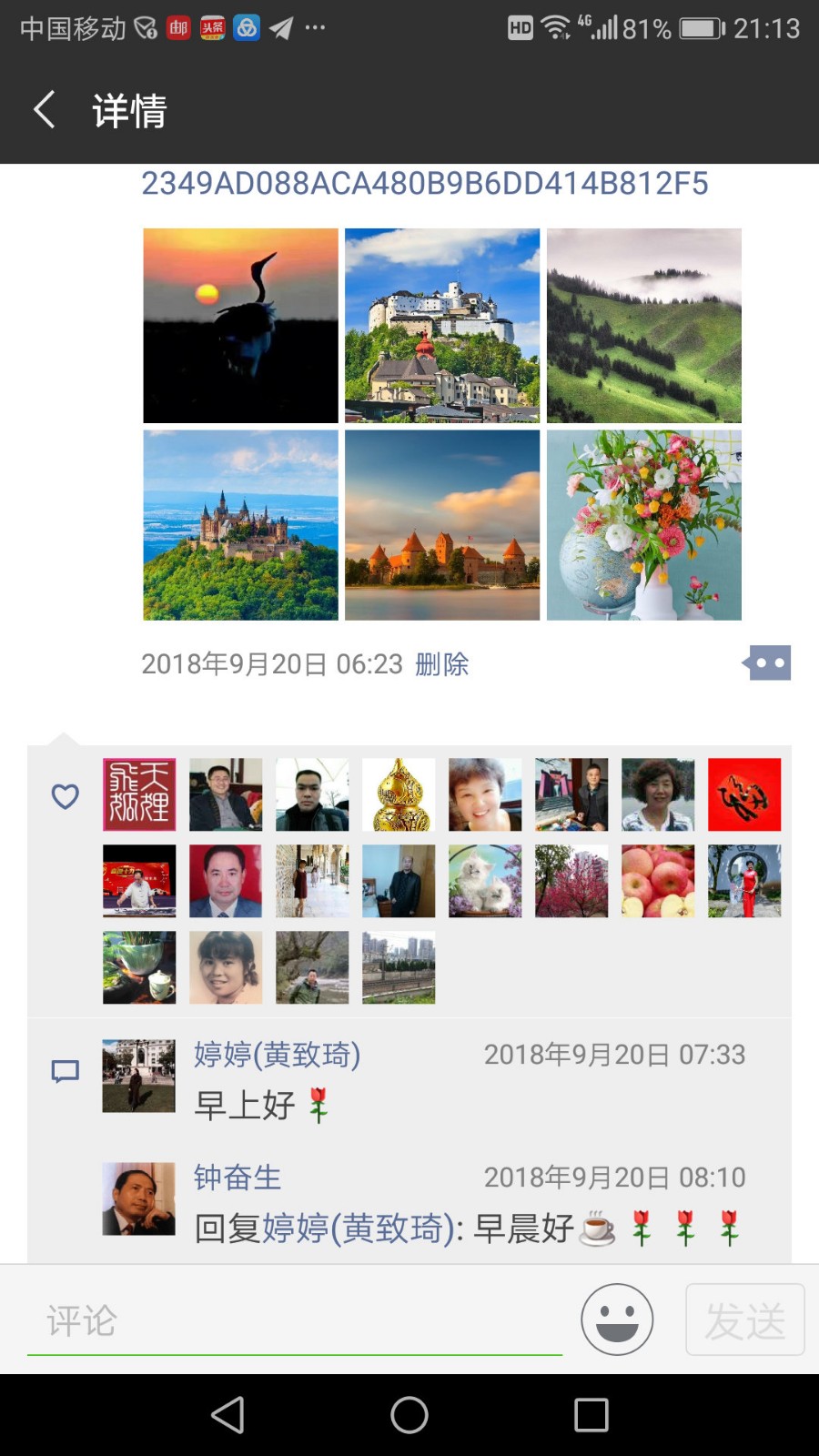Go to the home screen
Viewport: 819px width, 1456px height.
coord(409,1415)
